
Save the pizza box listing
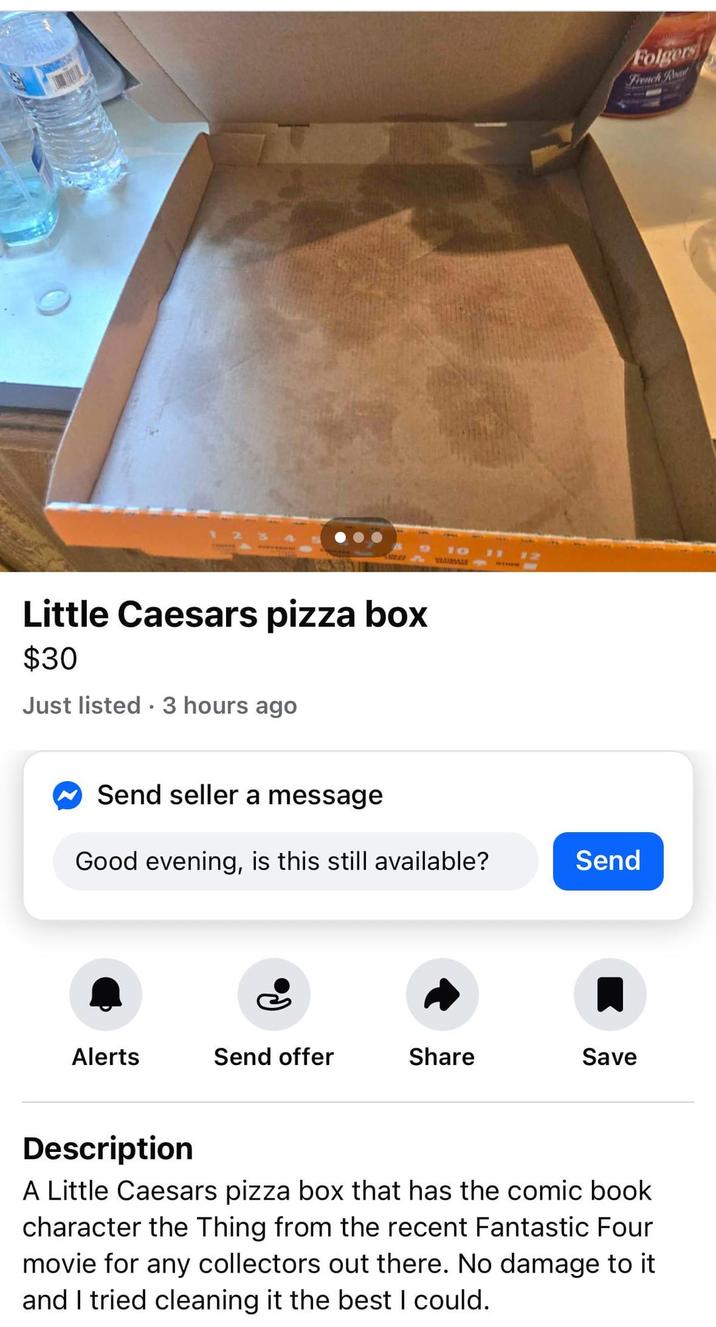[x=609, y=995]
